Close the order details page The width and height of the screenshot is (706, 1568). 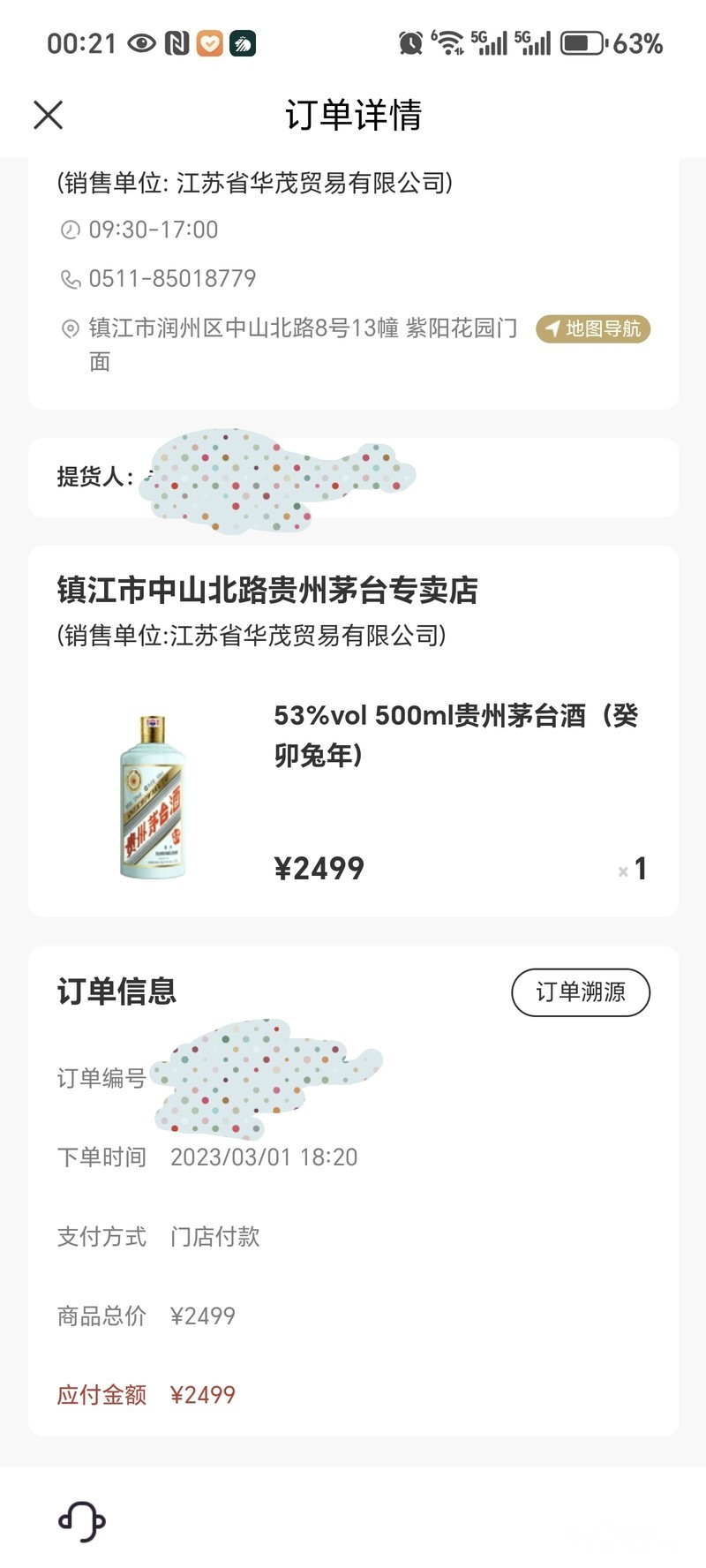(x=49, y=115)
